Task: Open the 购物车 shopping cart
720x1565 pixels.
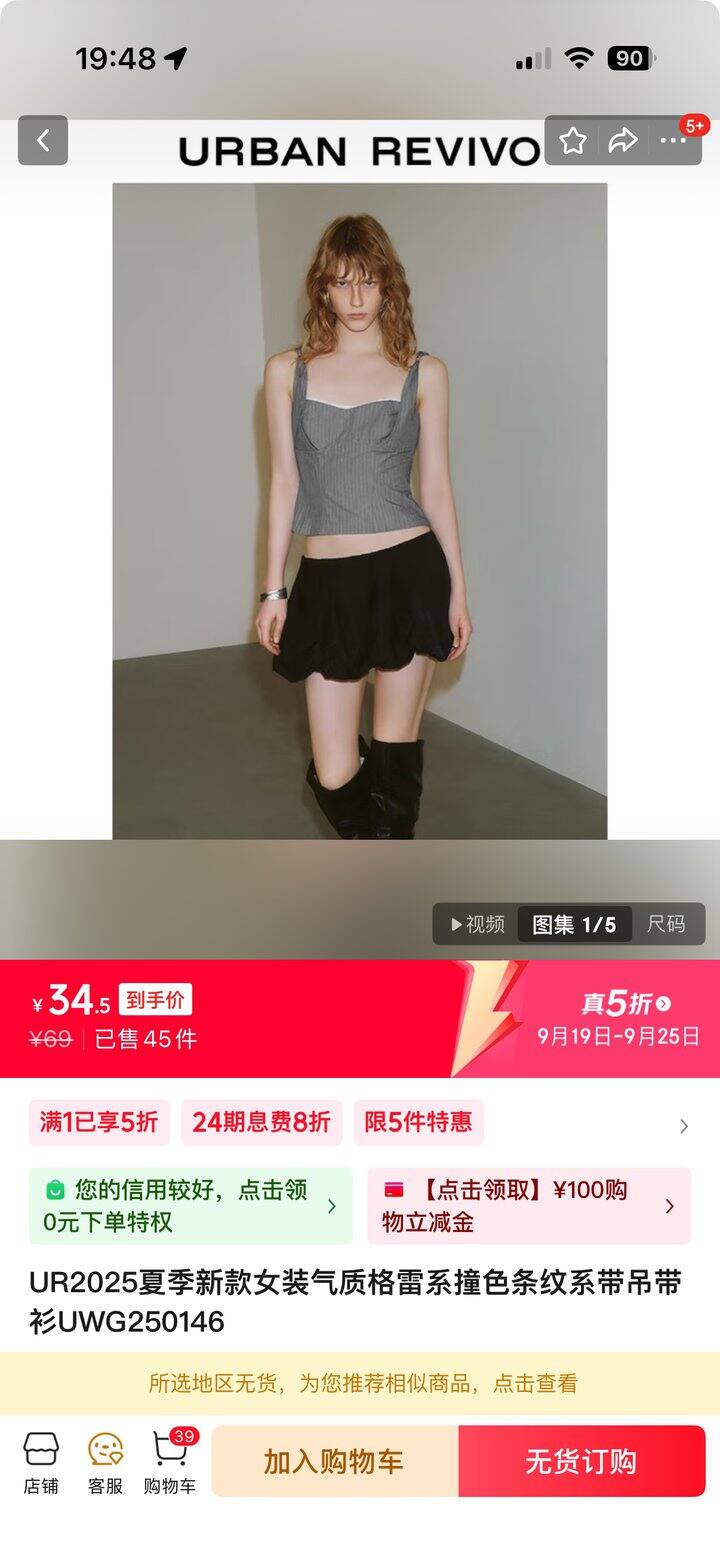Action: click(170, 1461)
